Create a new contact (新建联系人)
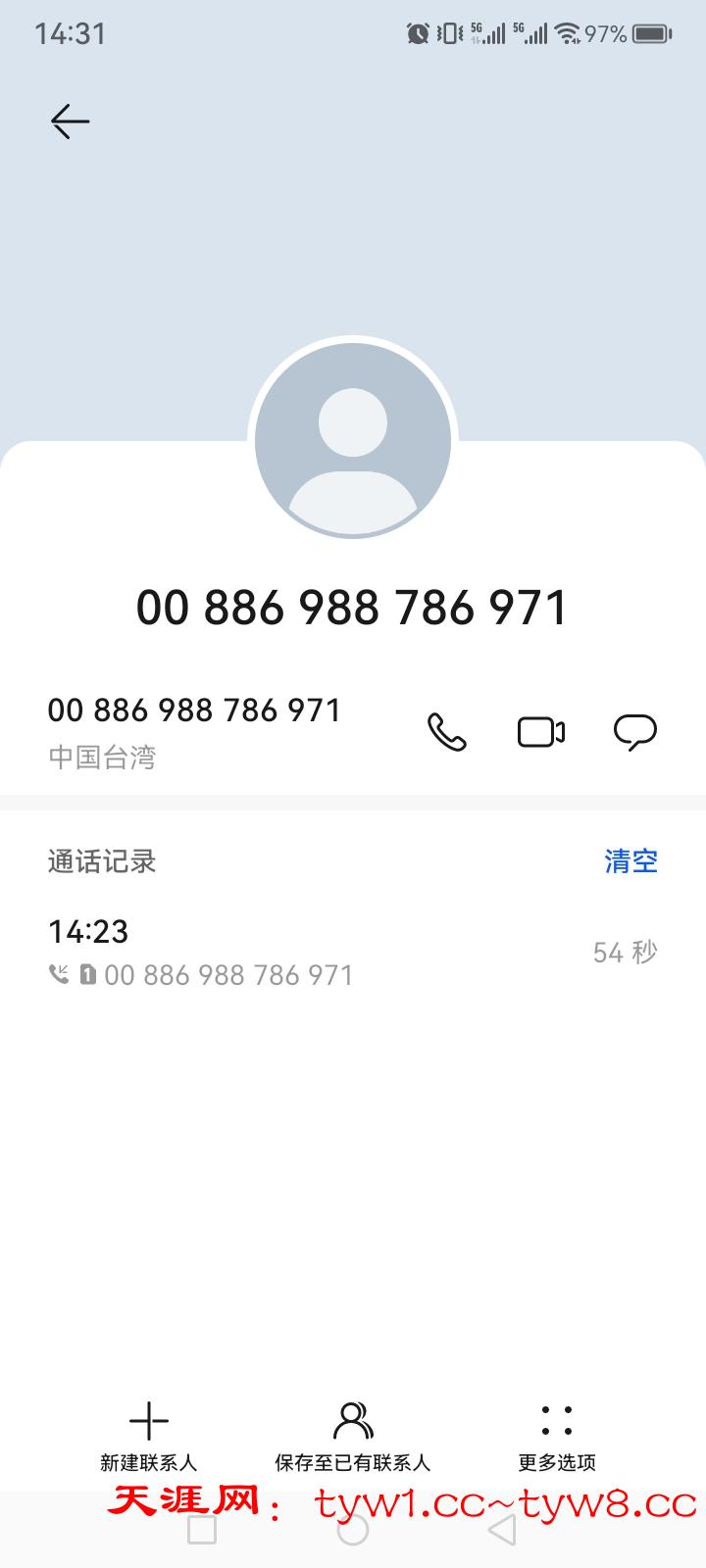Image resolution: width=706 pixels, height=1568 pixels. point(149,1435)
